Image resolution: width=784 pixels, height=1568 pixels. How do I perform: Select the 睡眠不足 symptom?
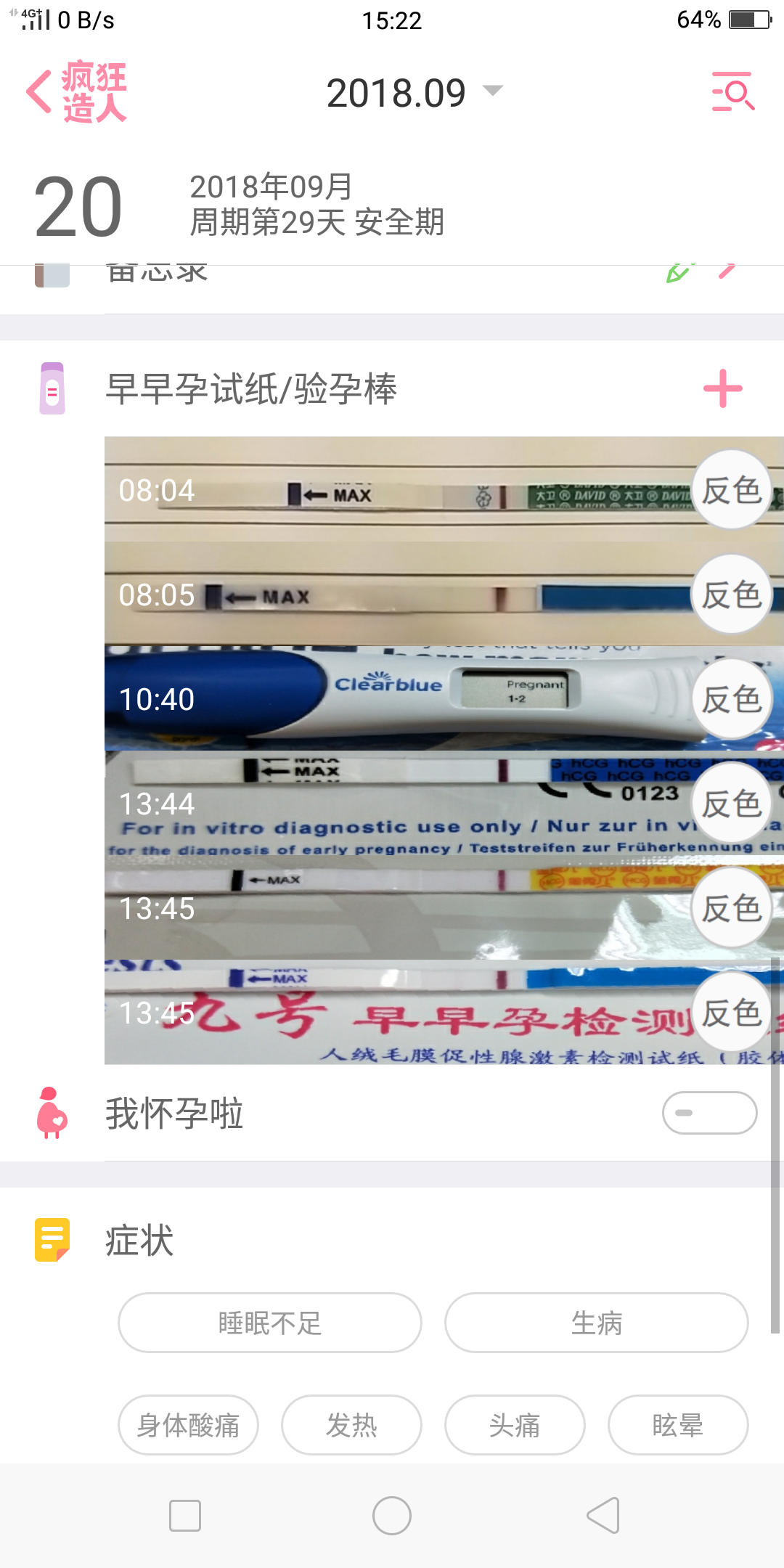pos(270,1323)
